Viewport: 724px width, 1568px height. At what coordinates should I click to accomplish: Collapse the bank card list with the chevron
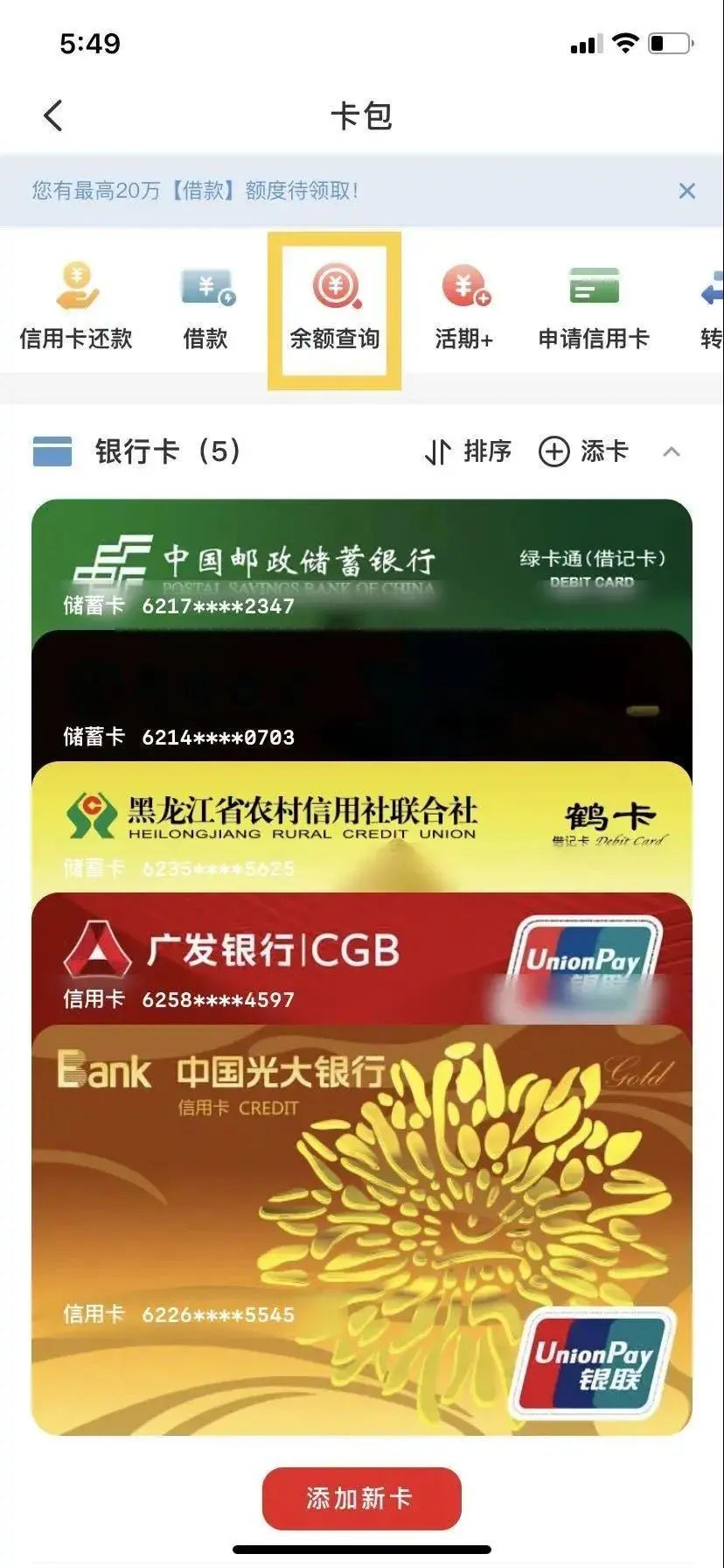[x=672, y=453]
